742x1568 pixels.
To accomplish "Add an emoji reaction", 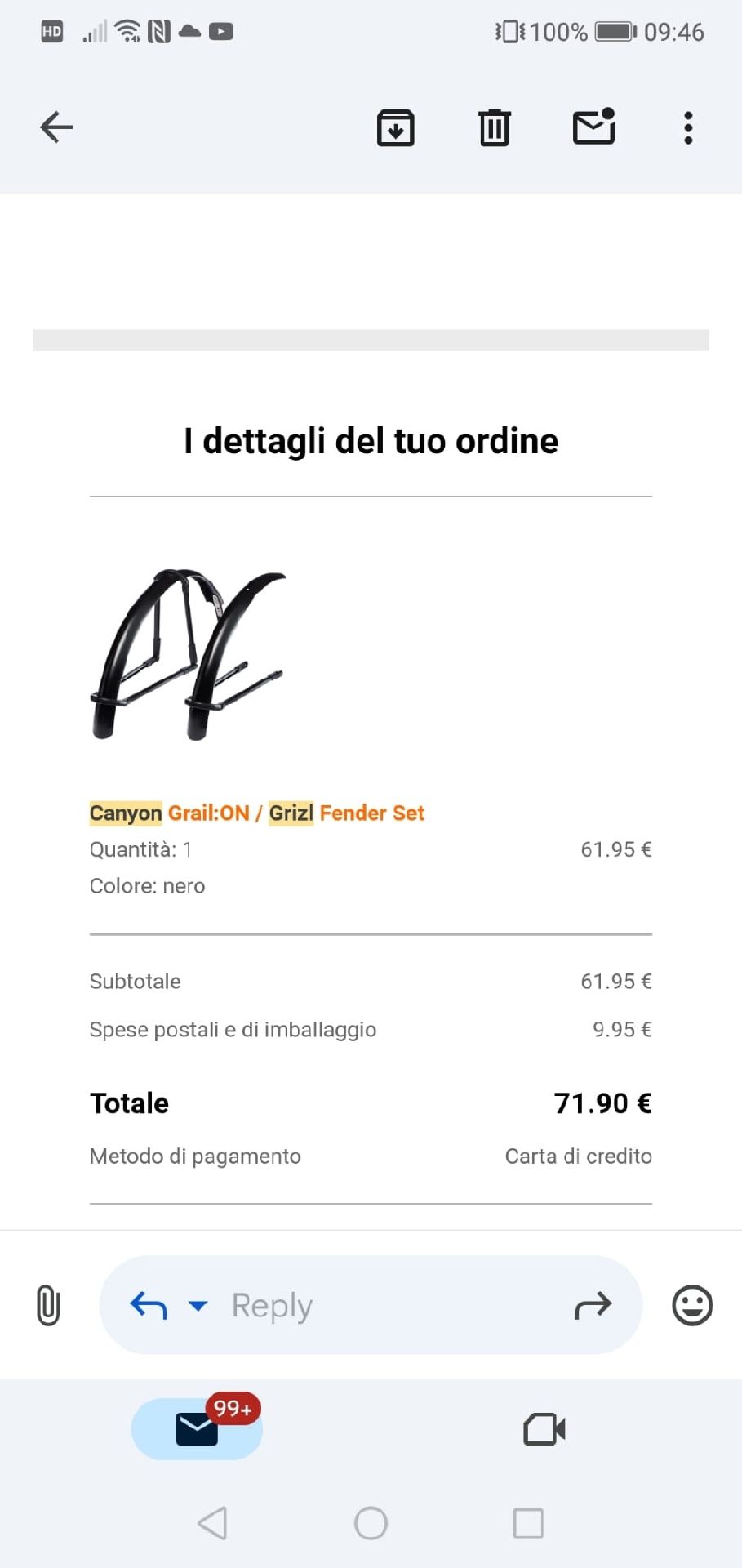I will click(692, 1305).
